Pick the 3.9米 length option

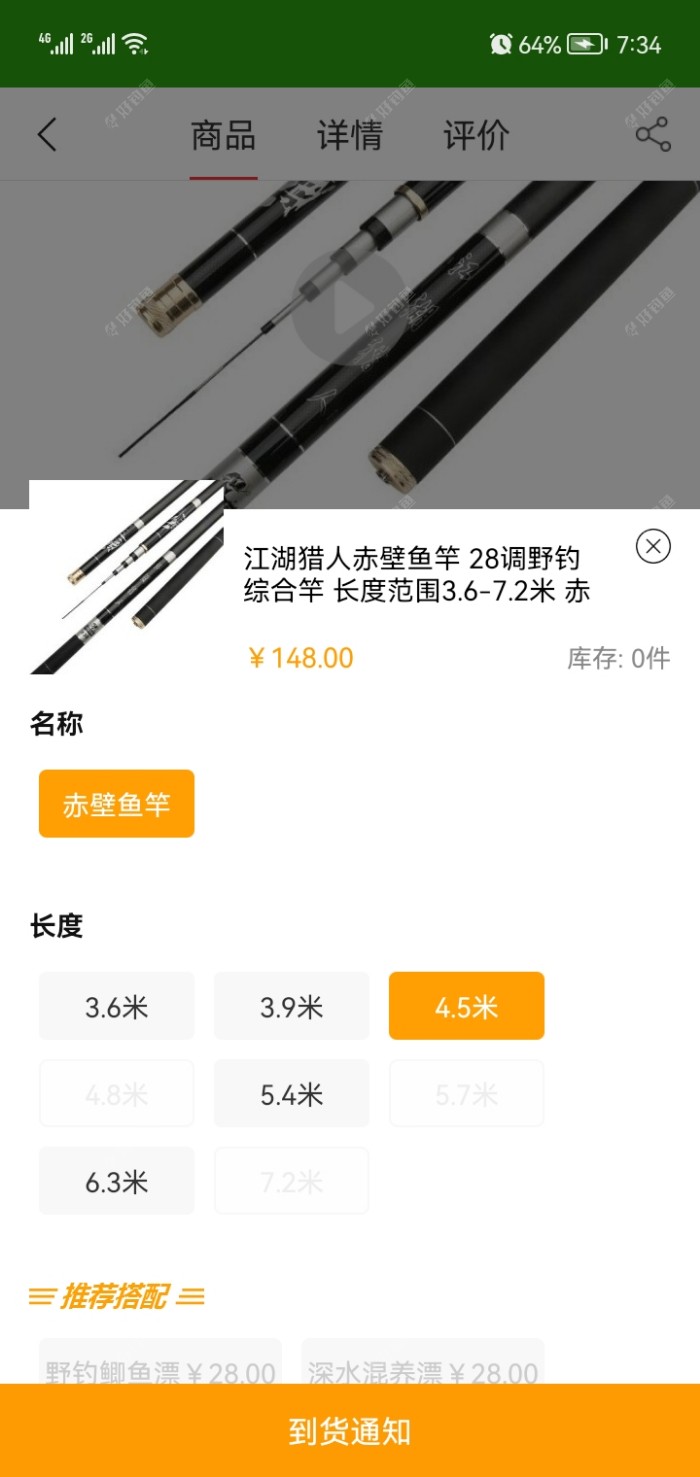pyautogui.click(x=292, y=1006)
